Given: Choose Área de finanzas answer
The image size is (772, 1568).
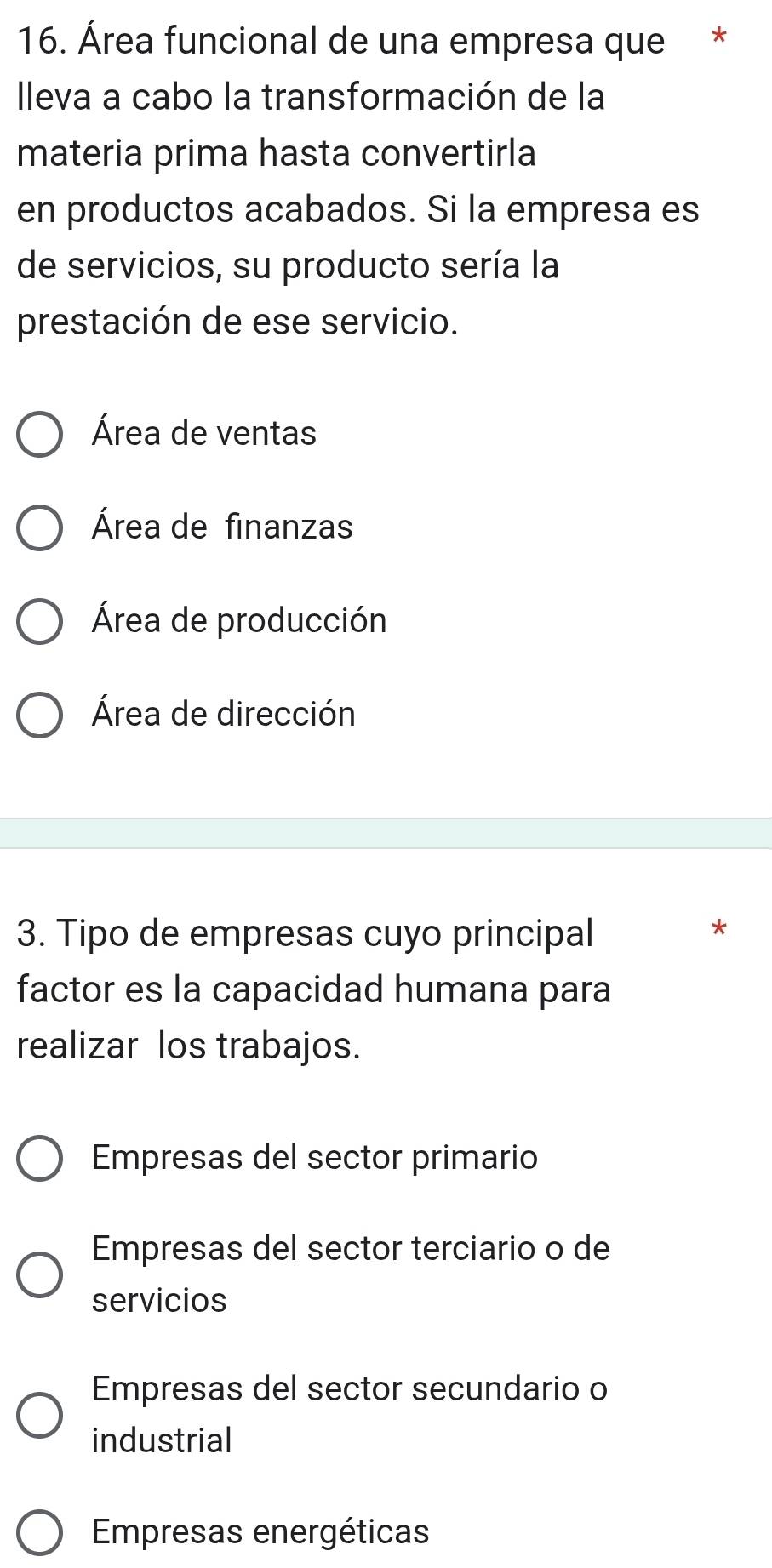Looking at the screenshot, I should (39, 529).
